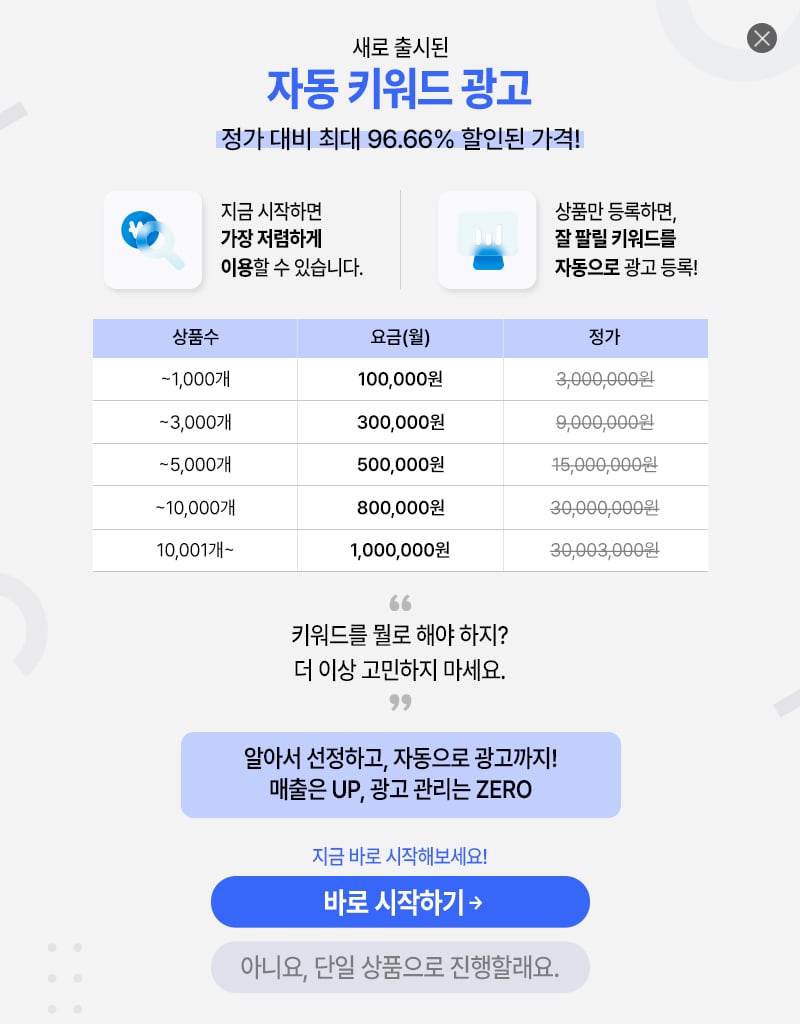800x1024 pixels.
Task: Tap the 바로 시작하기 button
Action: 400,902
